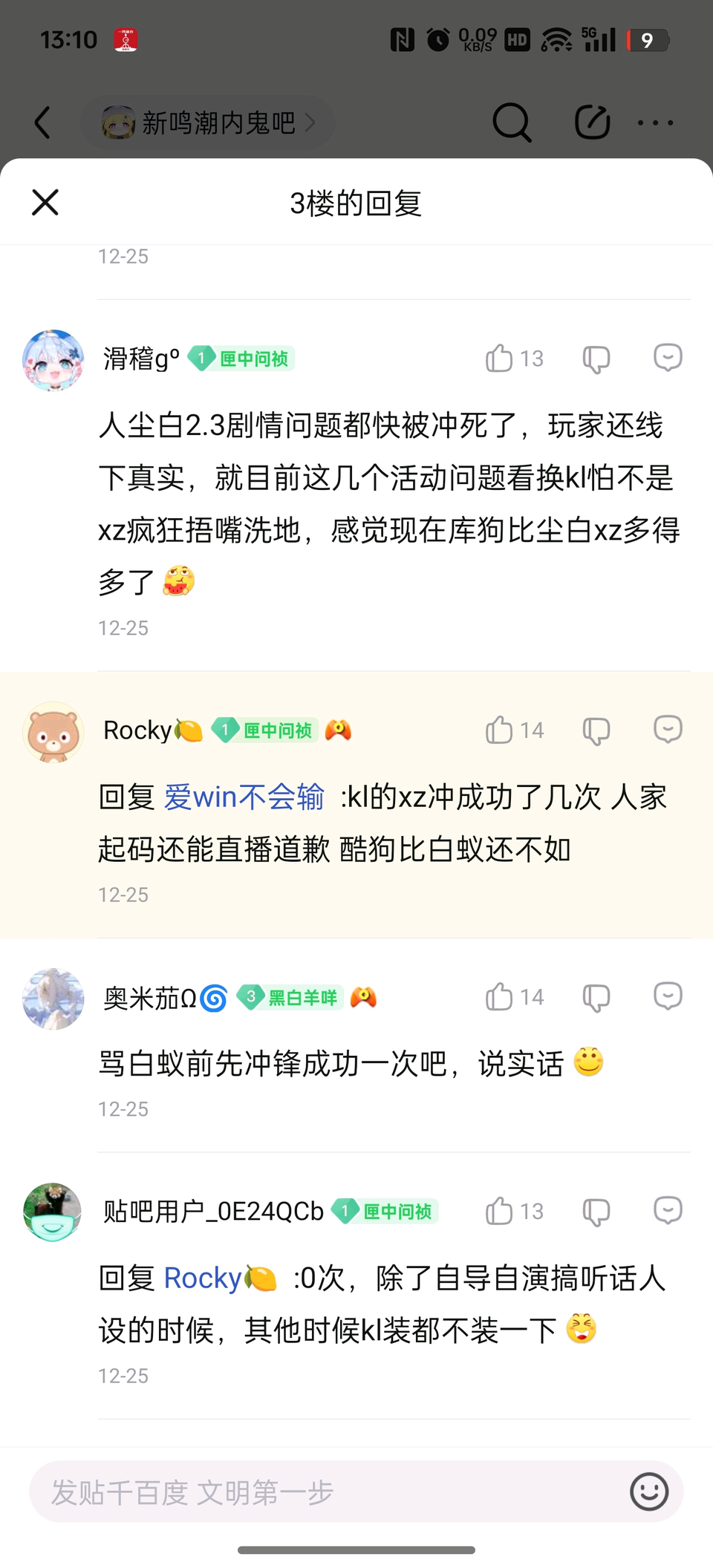This screenshot has height=1568, width=713.
Task: Dislike 奥米茄Ω's comment
Action: tap(596, 997)
